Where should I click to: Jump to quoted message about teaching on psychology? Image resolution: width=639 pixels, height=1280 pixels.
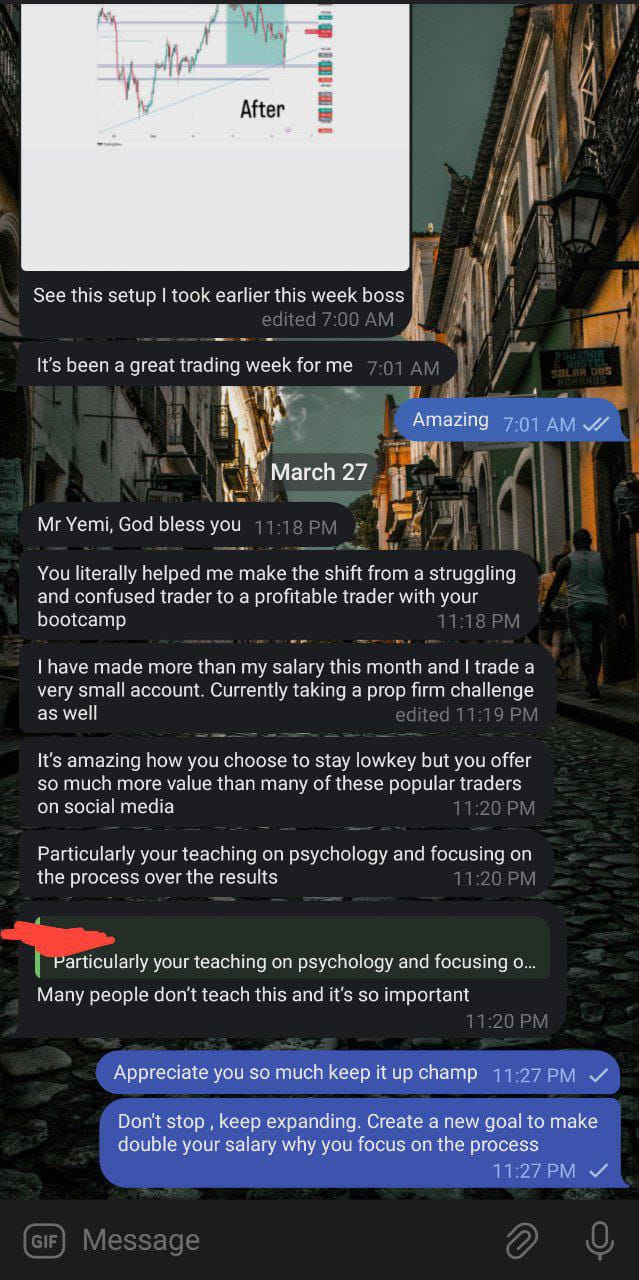click(x=292, y=952)
